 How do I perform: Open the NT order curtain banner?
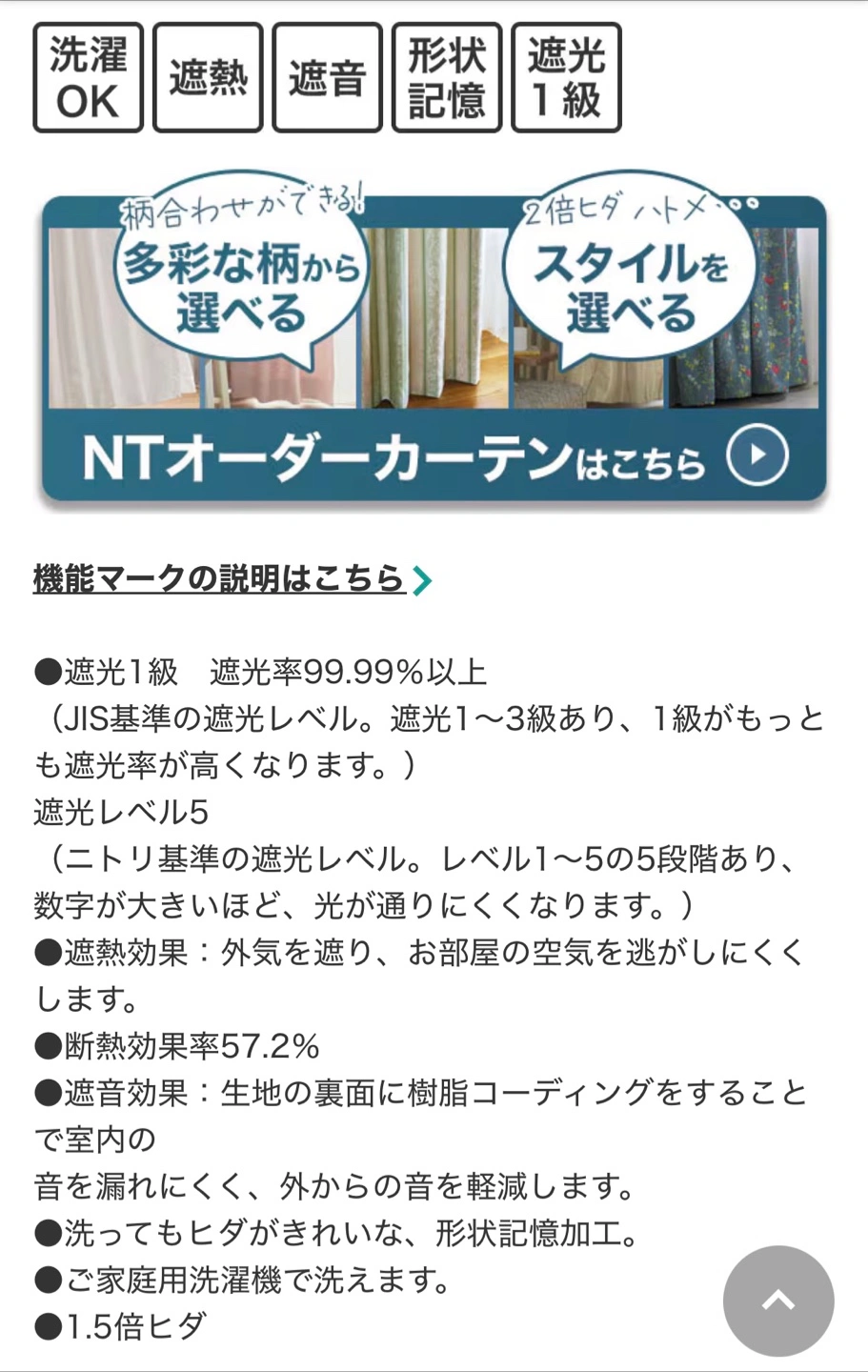point(434,348)
